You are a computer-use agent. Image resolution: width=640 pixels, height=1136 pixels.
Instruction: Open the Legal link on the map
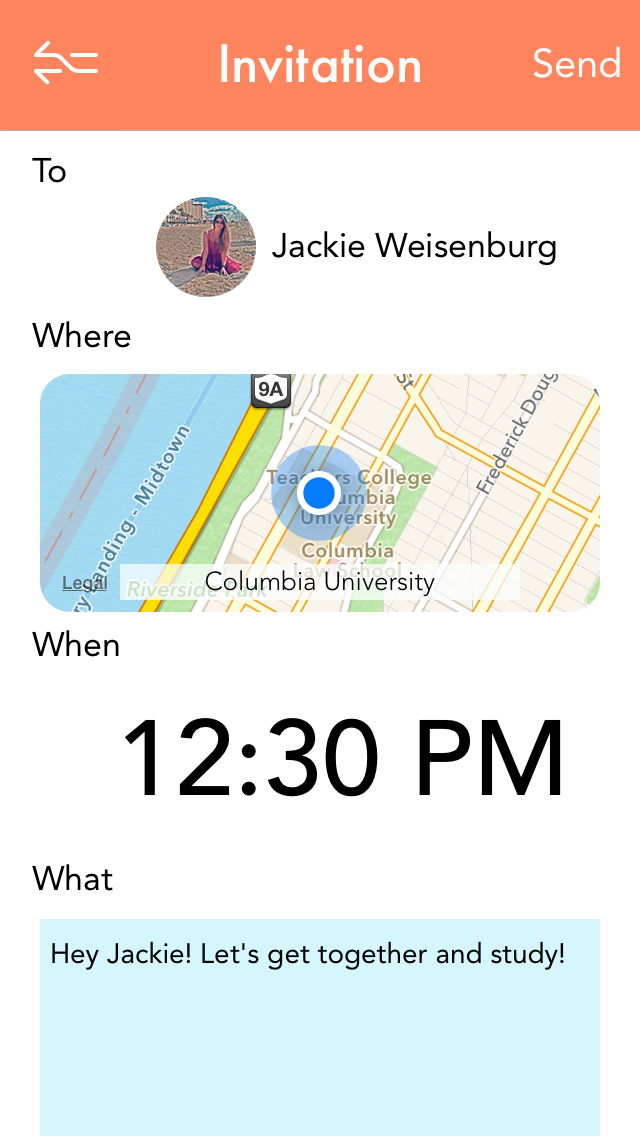[x=84, y=583]
